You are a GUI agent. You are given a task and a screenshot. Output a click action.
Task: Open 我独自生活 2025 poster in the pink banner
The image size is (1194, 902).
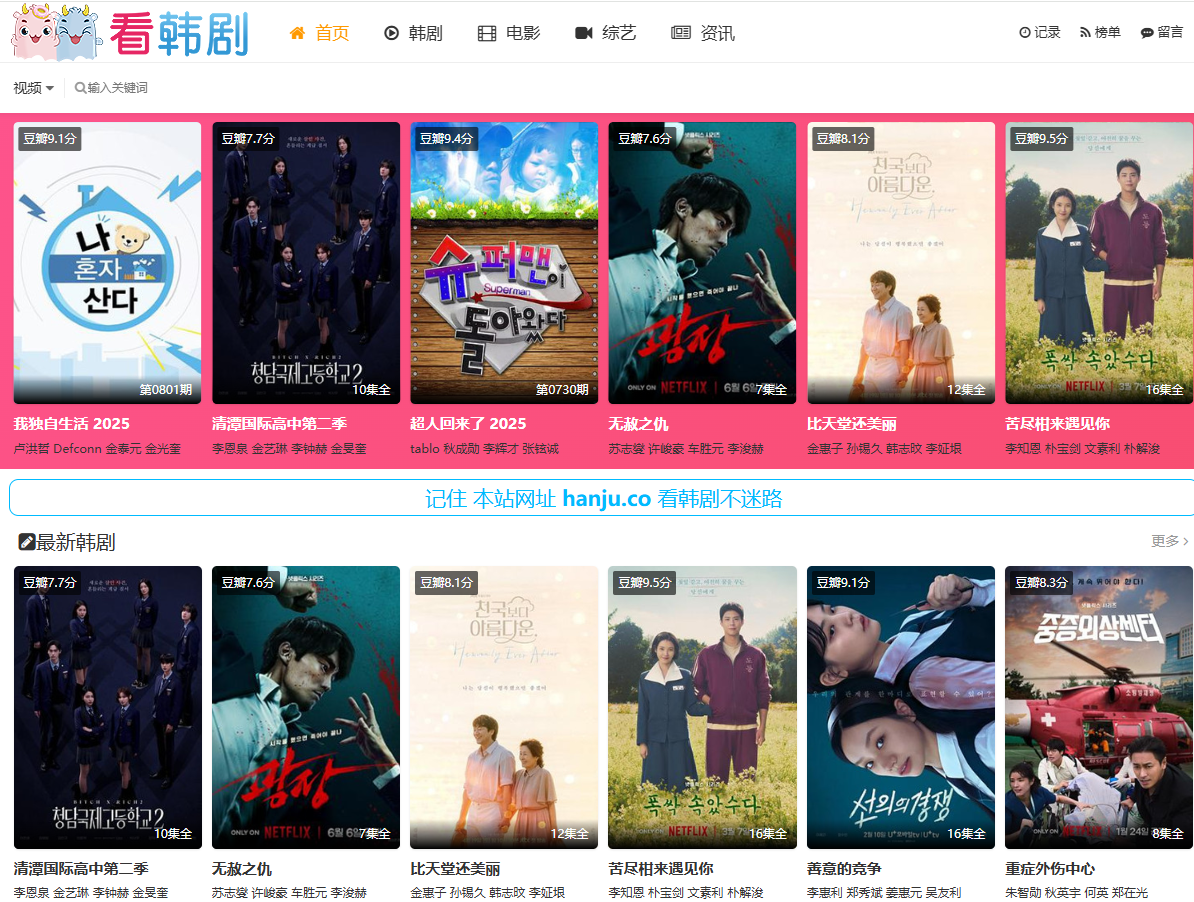point(107,262)
